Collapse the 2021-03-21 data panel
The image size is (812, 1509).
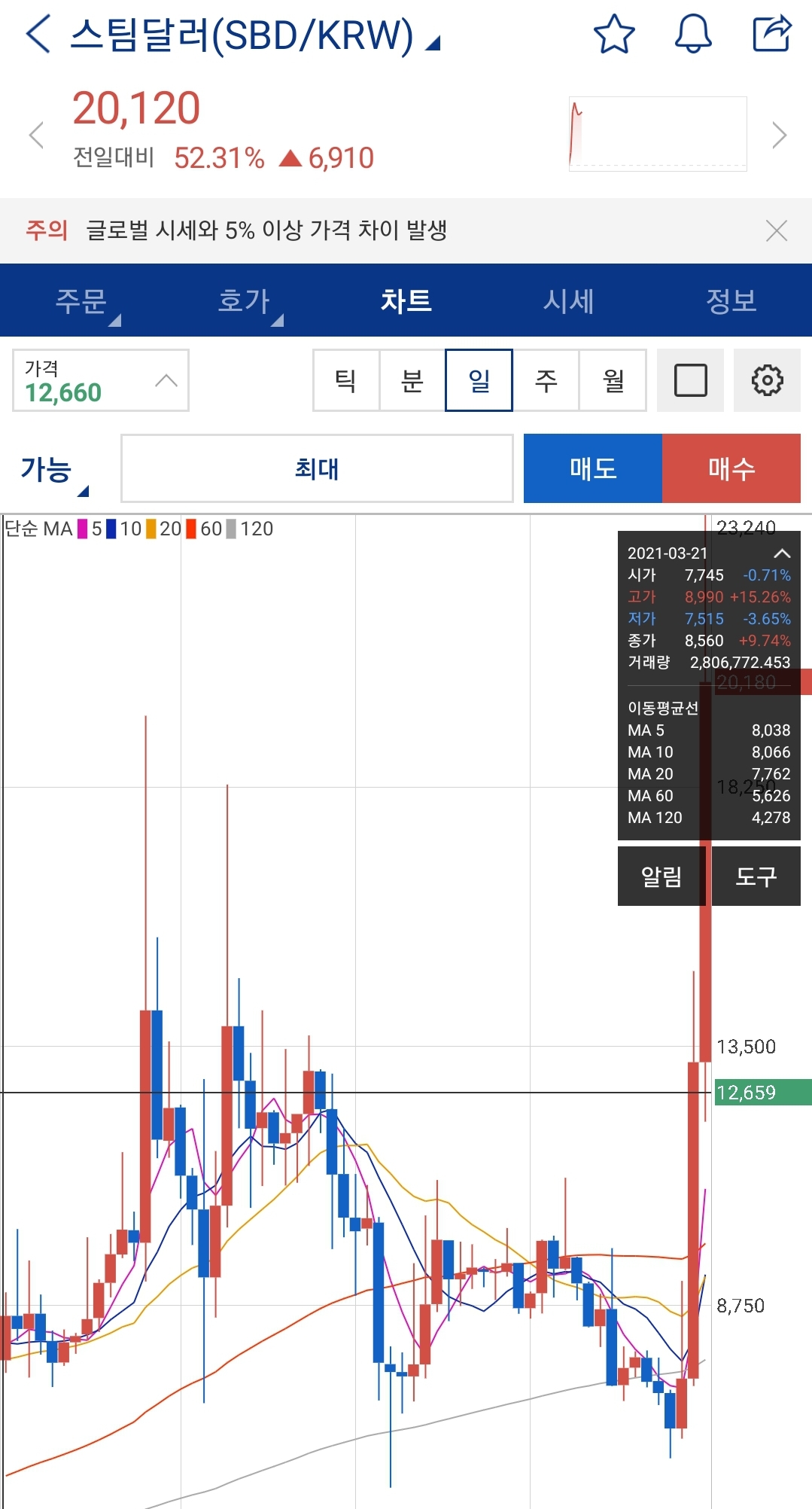782,553
